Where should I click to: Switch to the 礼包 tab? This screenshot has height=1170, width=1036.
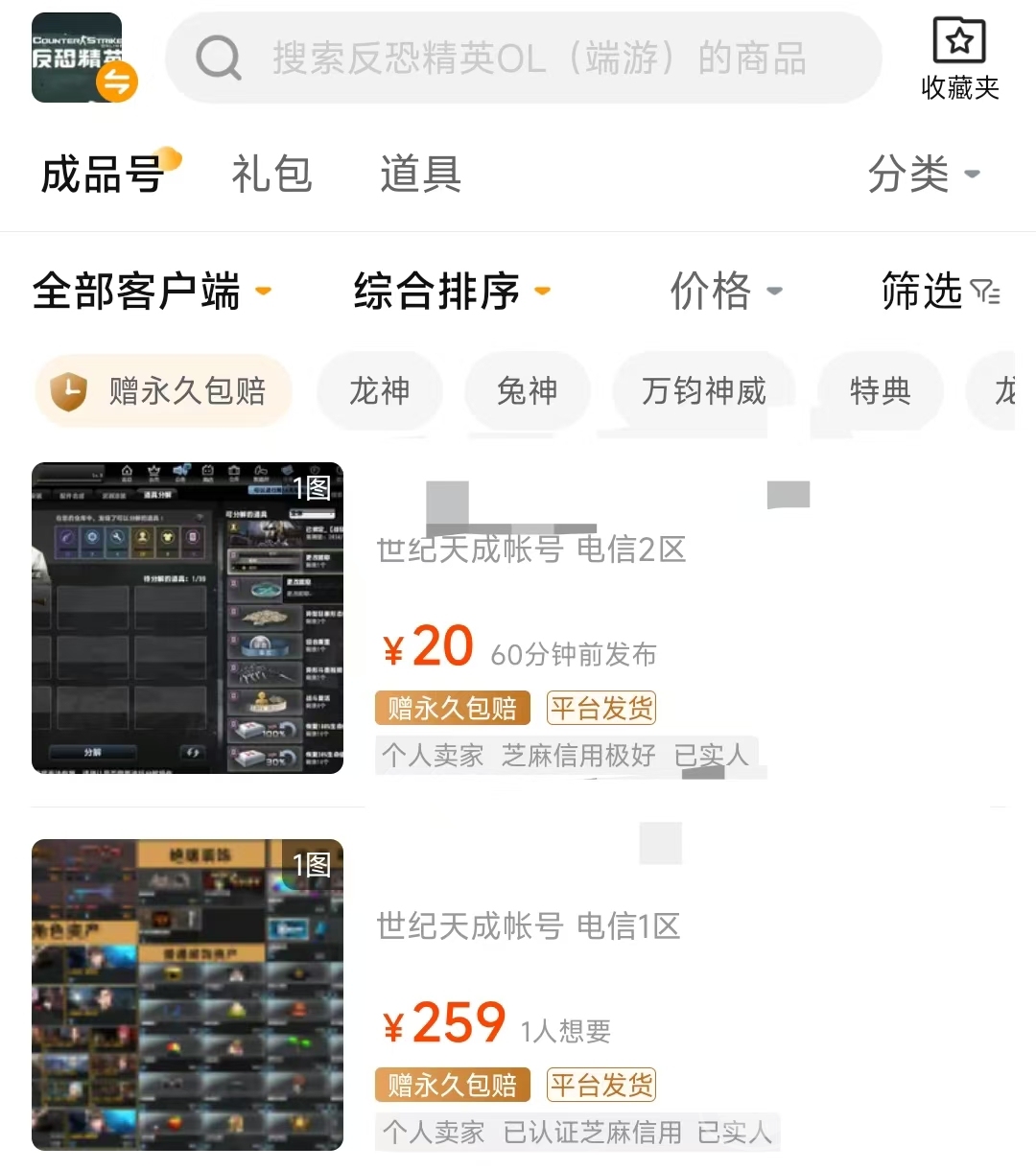click(271, 175)
